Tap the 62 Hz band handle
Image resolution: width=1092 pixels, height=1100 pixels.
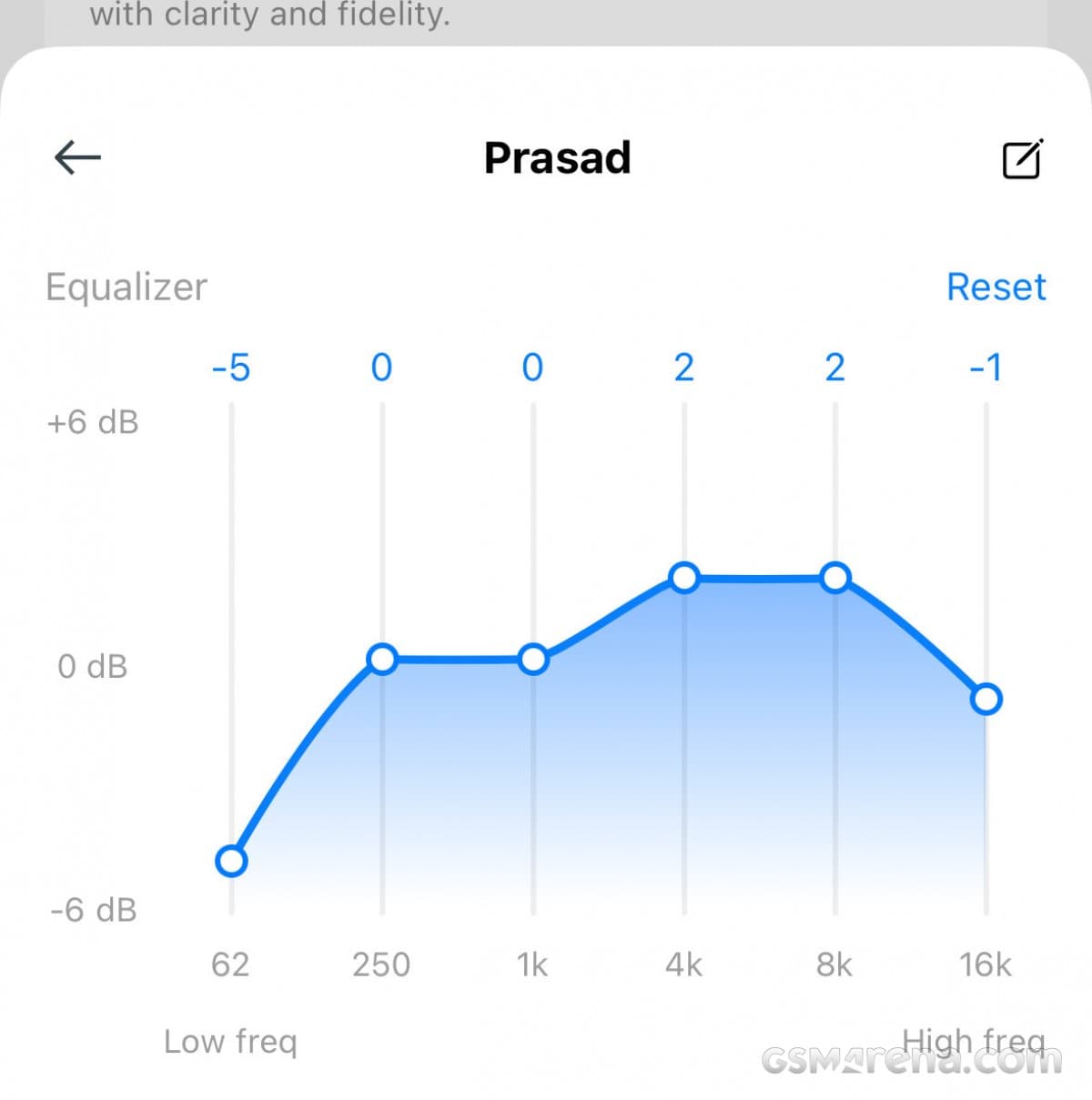click(231, 861)
